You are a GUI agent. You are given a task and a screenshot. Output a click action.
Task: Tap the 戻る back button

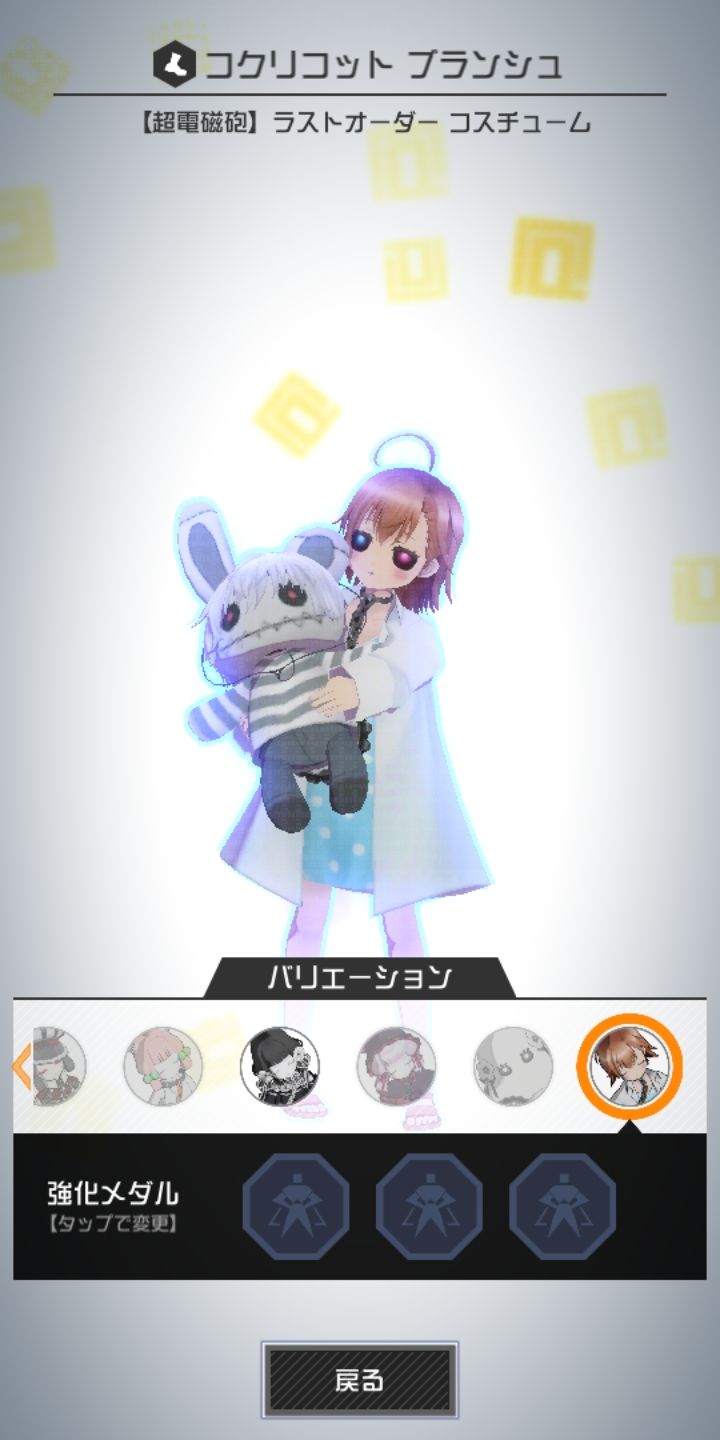(x=360, y=1381)
